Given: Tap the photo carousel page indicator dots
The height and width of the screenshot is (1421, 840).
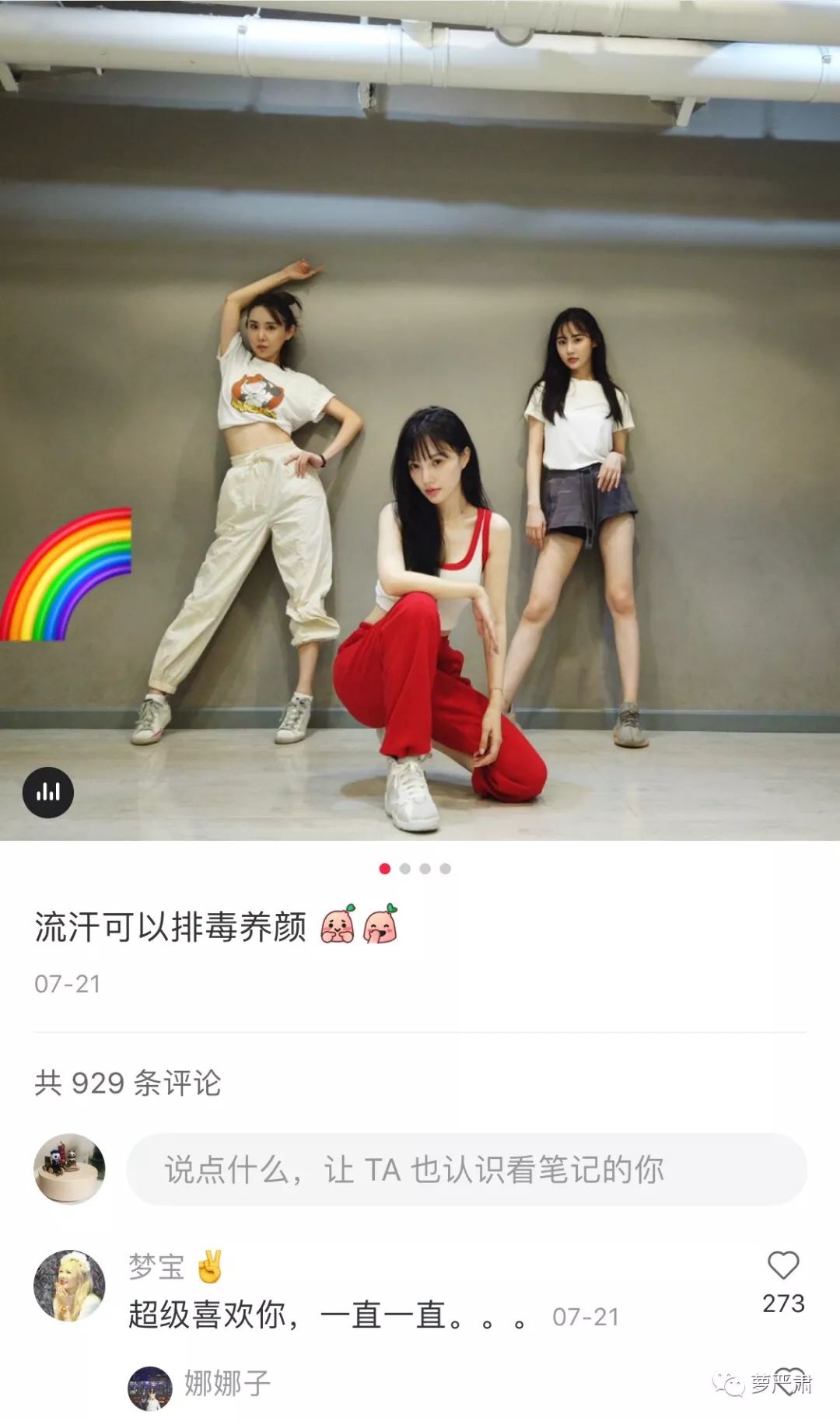Looking at the screenshot, I should 415,869.
